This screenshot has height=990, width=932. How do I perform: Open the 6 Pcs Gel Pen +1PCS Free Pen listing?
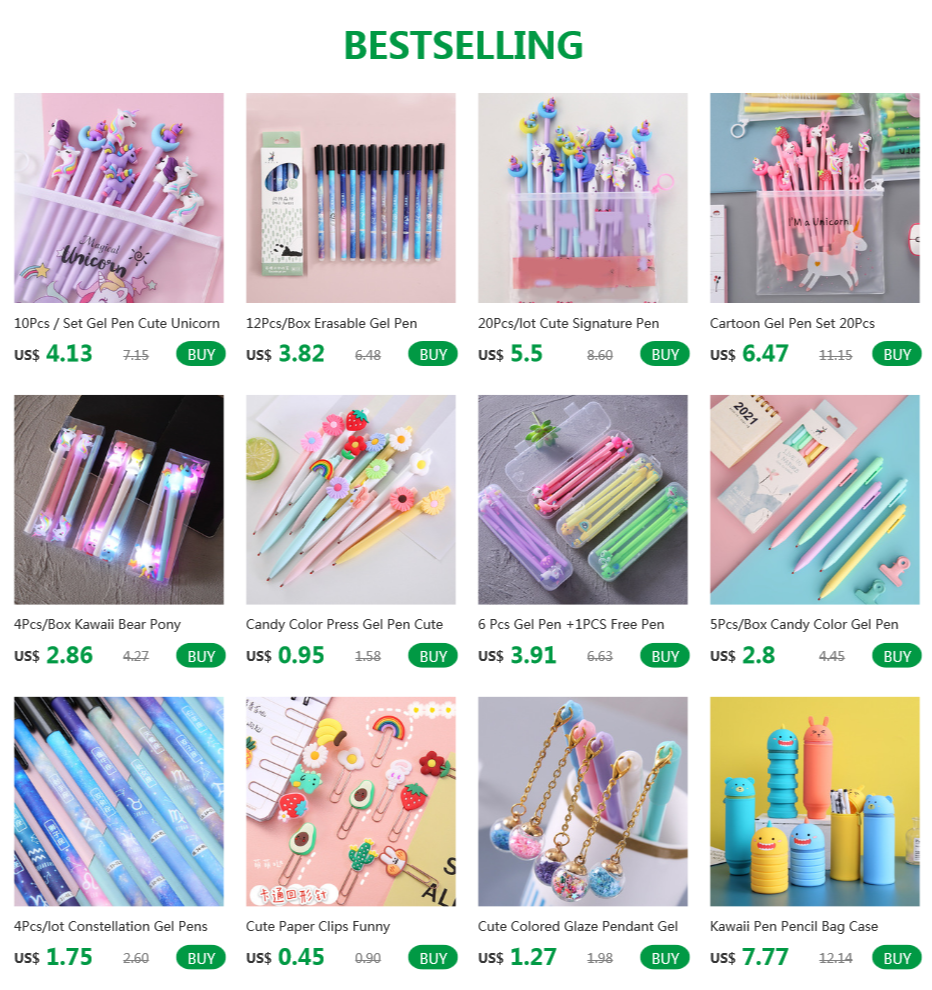pos(583,500)
